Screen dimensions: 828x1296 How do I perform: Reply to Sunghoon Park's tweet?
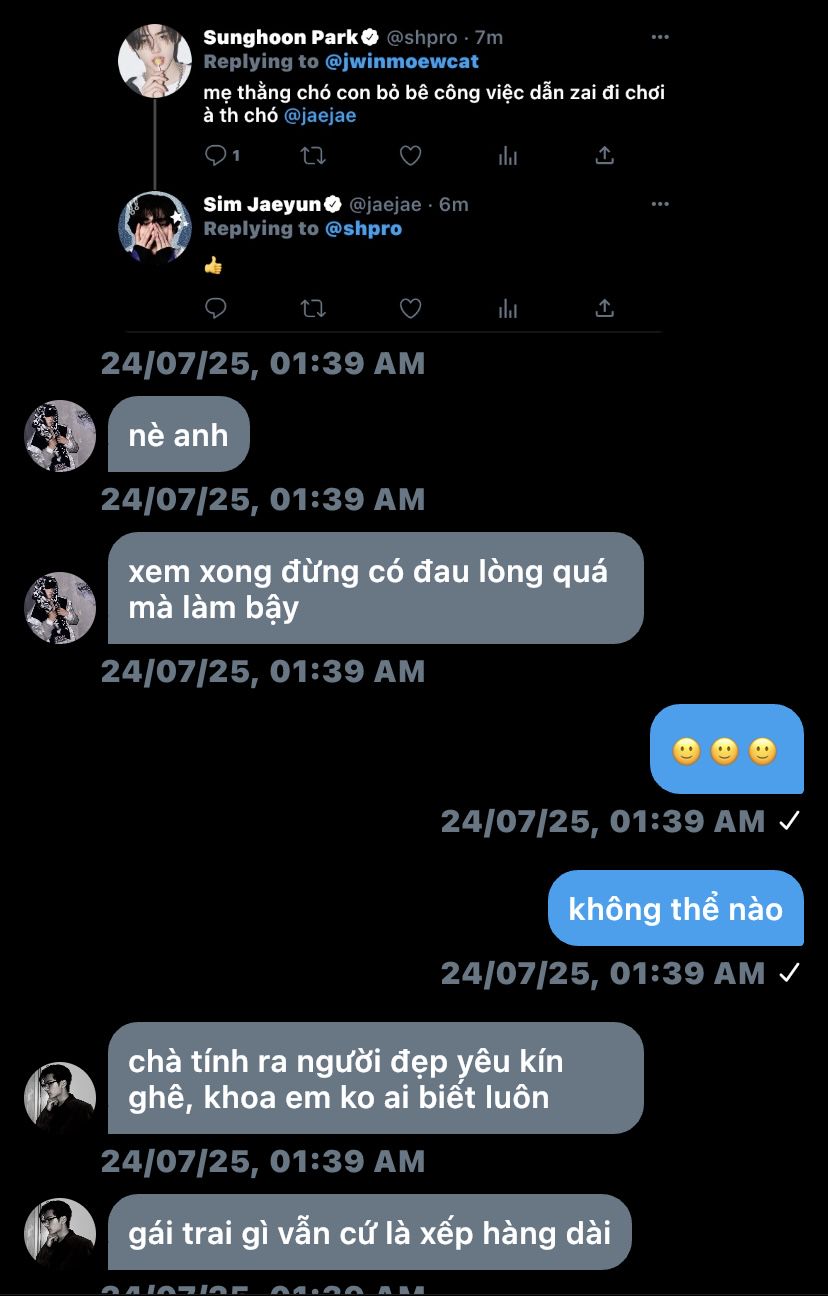(216, 155)
